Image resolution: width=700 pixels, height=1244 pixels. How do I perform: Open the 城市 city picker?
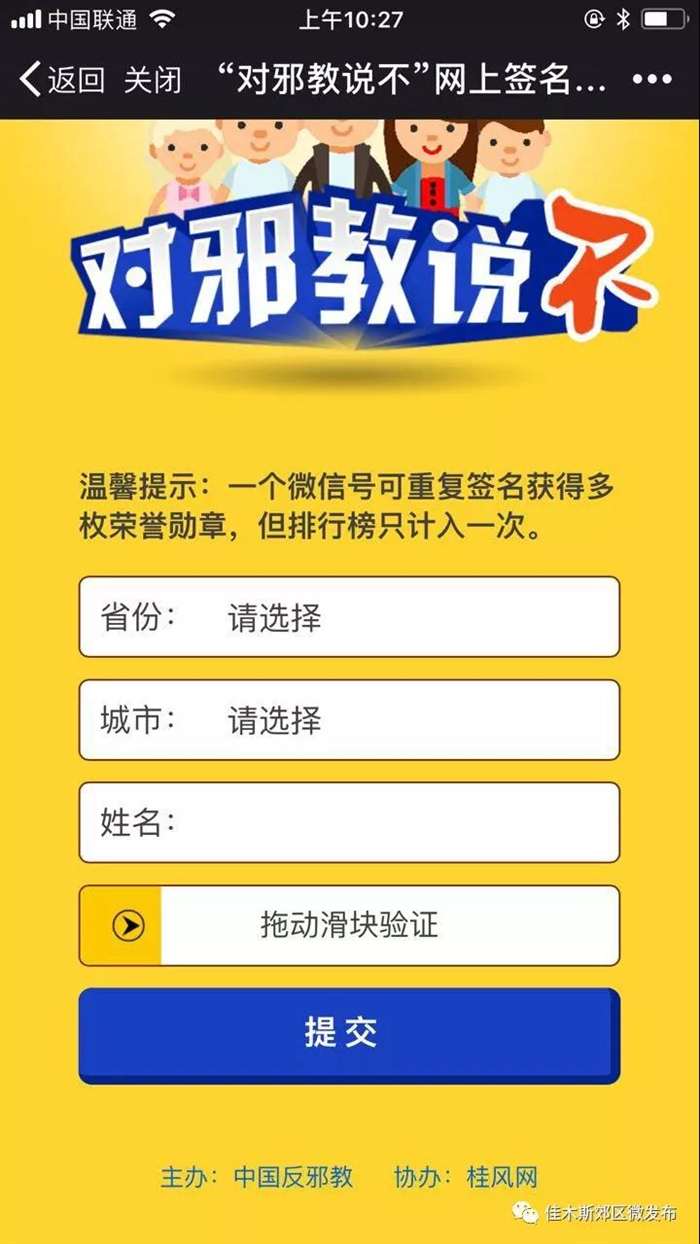click(x=349, y=720)
